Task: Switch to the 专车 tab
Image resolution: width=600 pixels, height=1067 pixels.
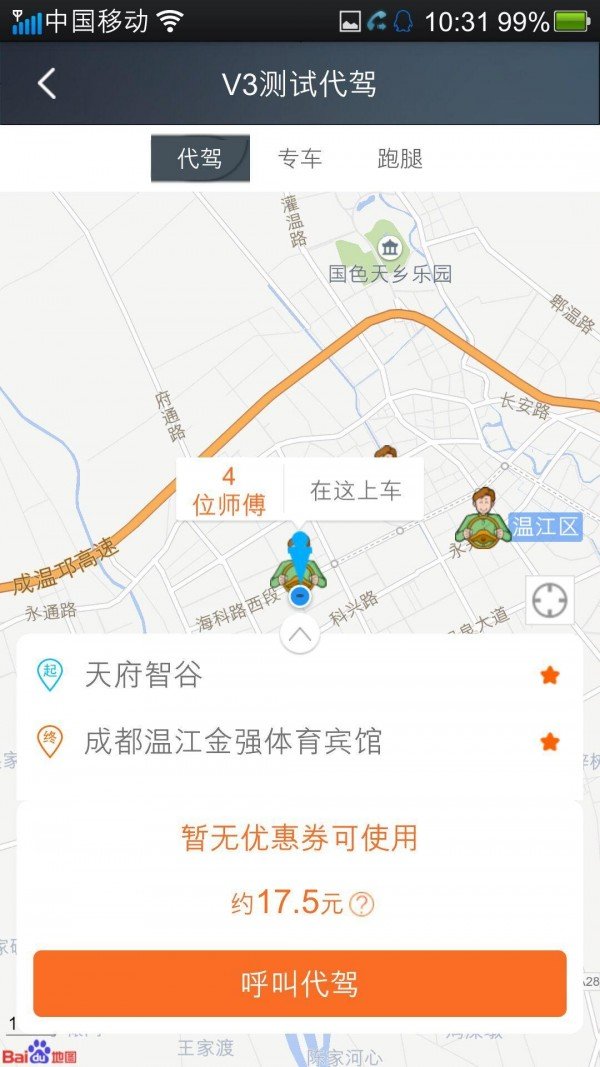Action: 300,158
